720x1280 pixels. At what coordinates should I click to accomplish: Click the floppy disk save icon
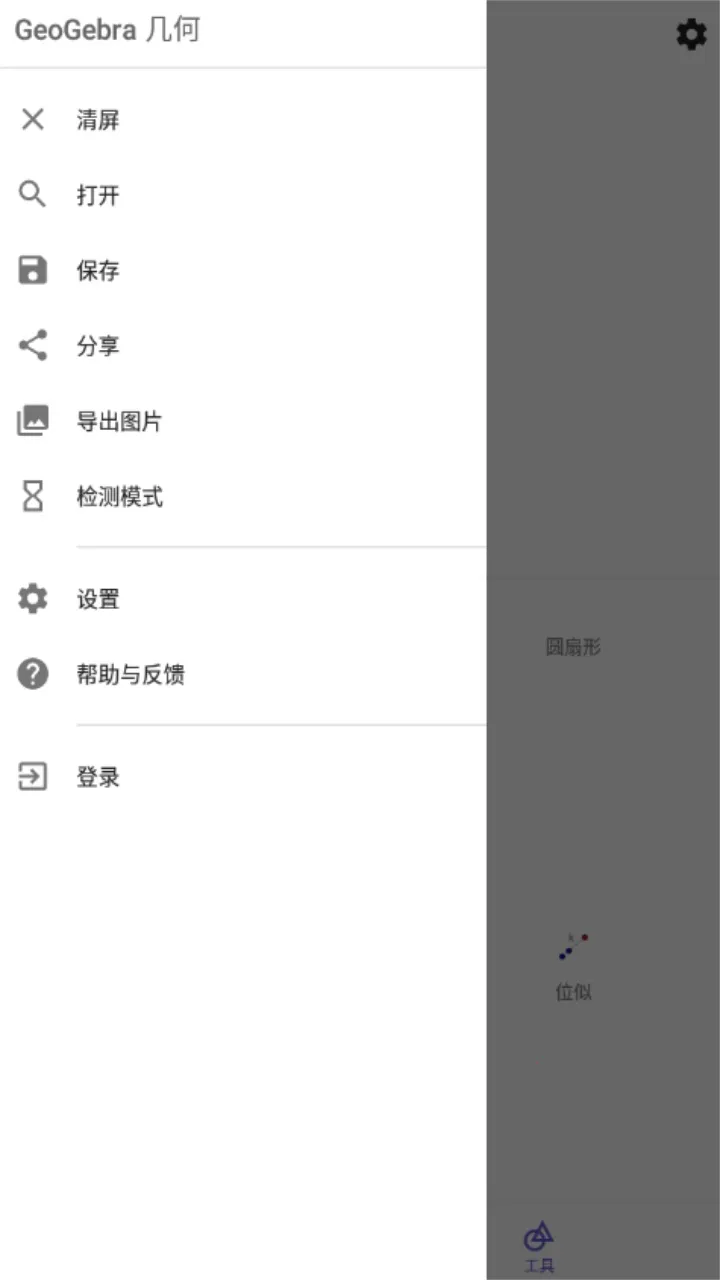[32, 270]
